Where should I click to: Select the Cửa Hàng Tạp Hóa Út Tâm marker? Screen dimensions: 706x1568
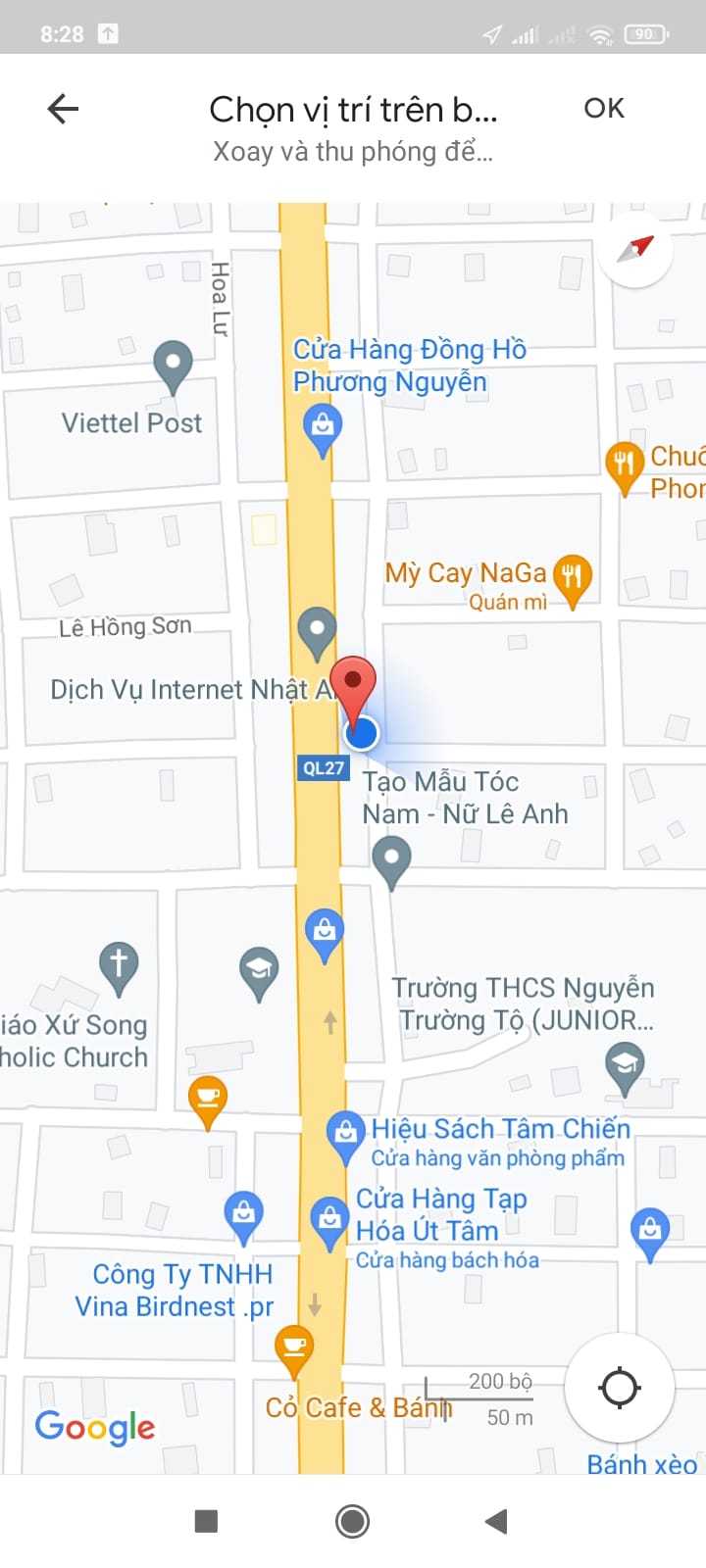point(329,1220)
